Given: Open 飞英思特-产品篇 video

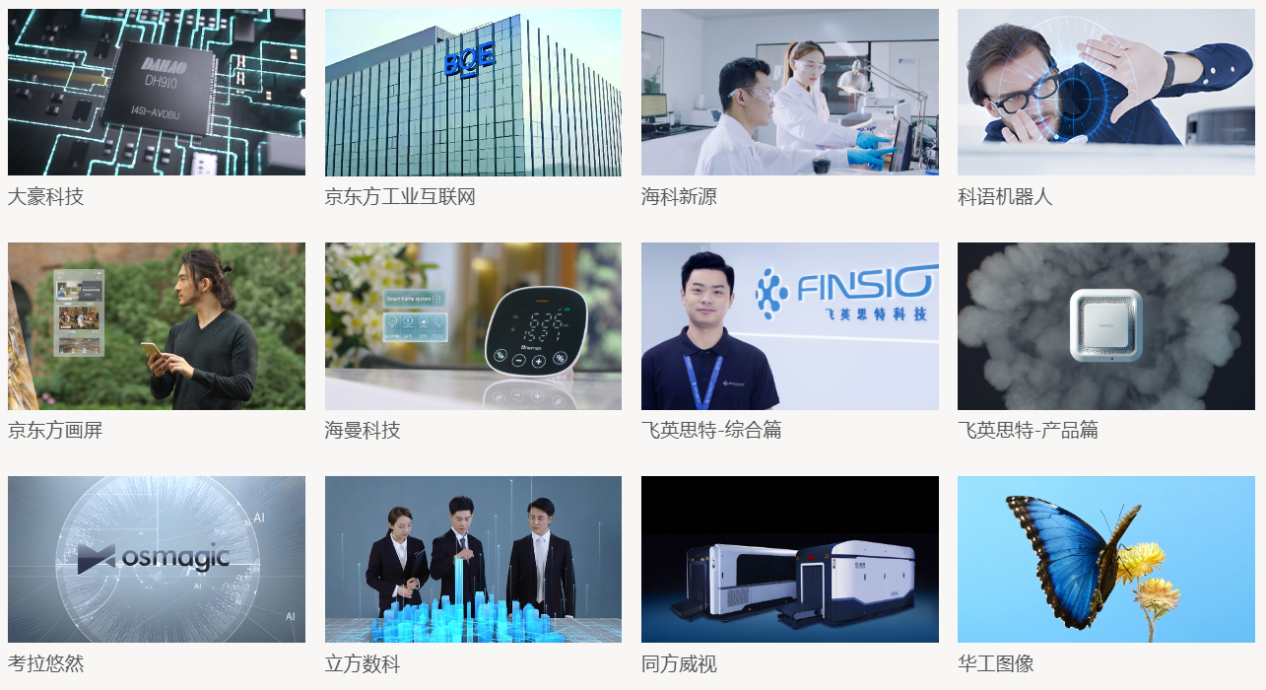Looking at the screenshot, I should (x=1105, y=326).
